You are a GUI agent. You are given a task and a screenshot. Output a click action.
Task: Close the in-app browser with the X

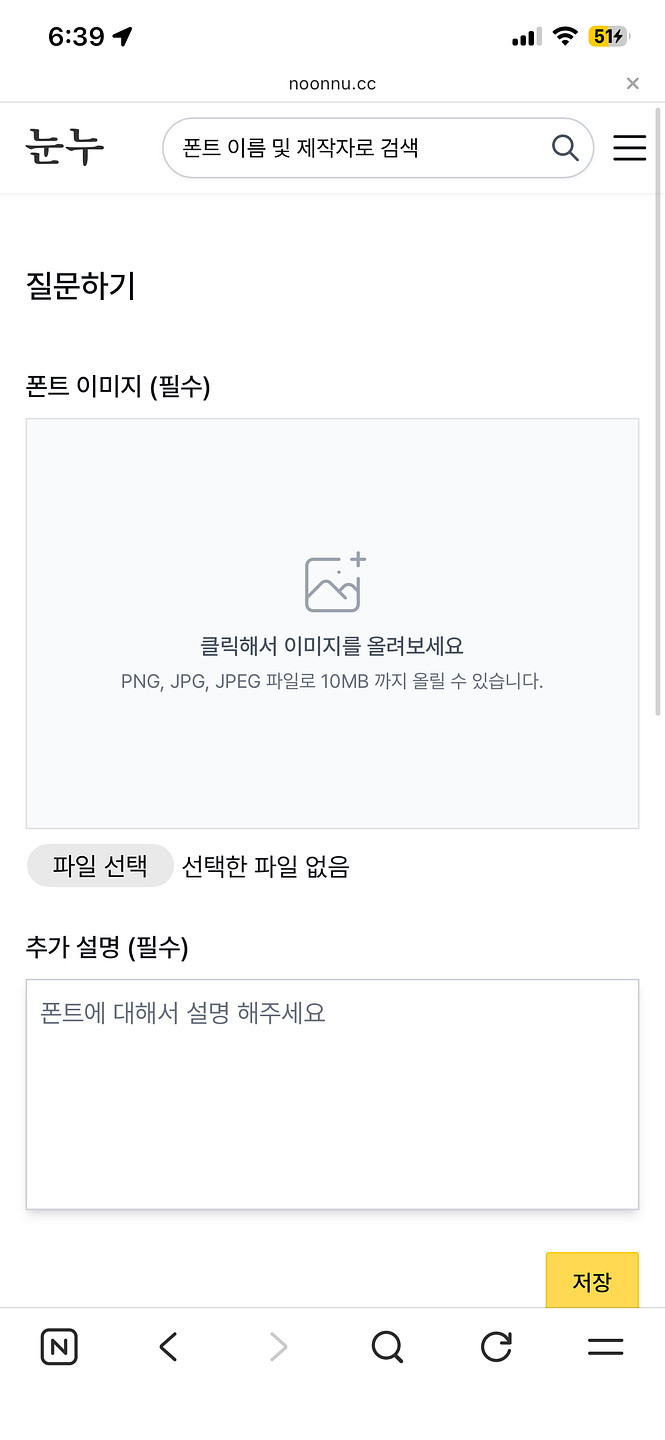pyautogui.click(x=632, y=84)
